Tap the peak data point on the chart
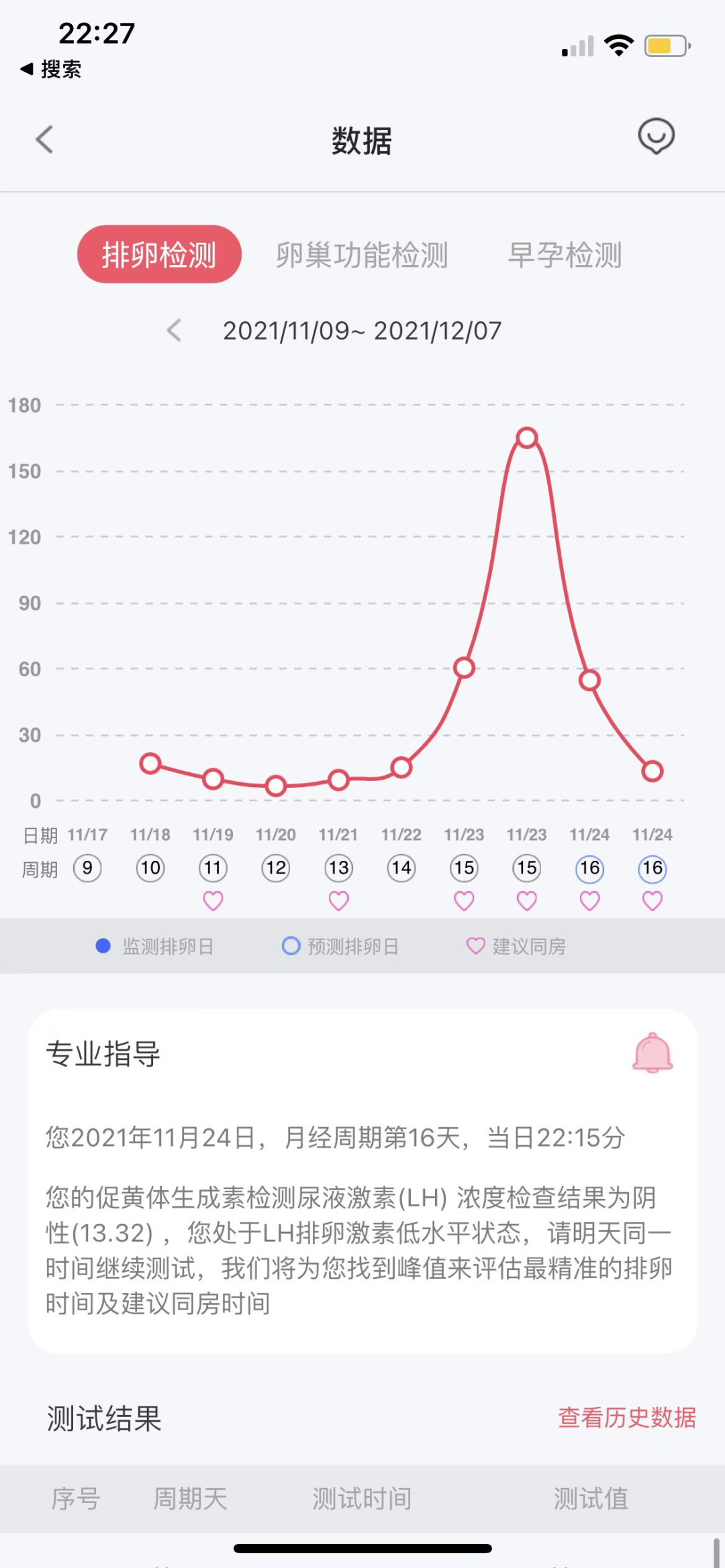The width and height of the screenshot is (725, 1568). (527, 438)
